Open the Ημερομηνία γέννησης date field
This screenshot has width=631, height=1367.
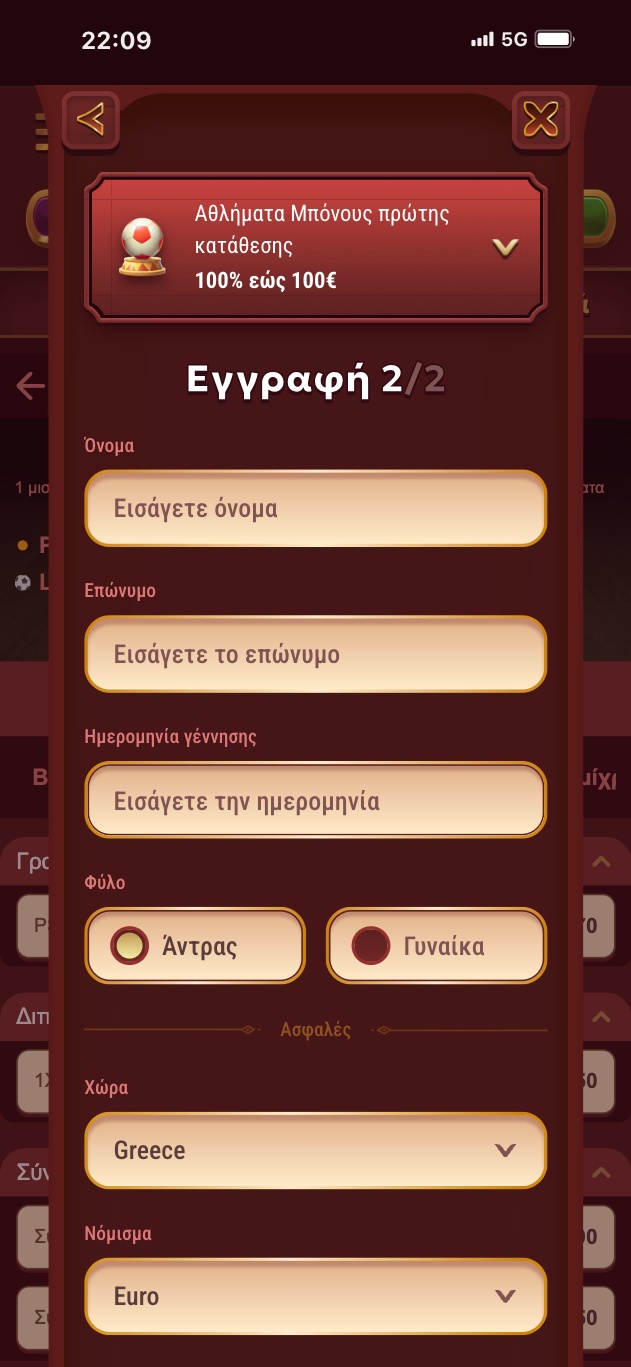click(x=315, y=801)
